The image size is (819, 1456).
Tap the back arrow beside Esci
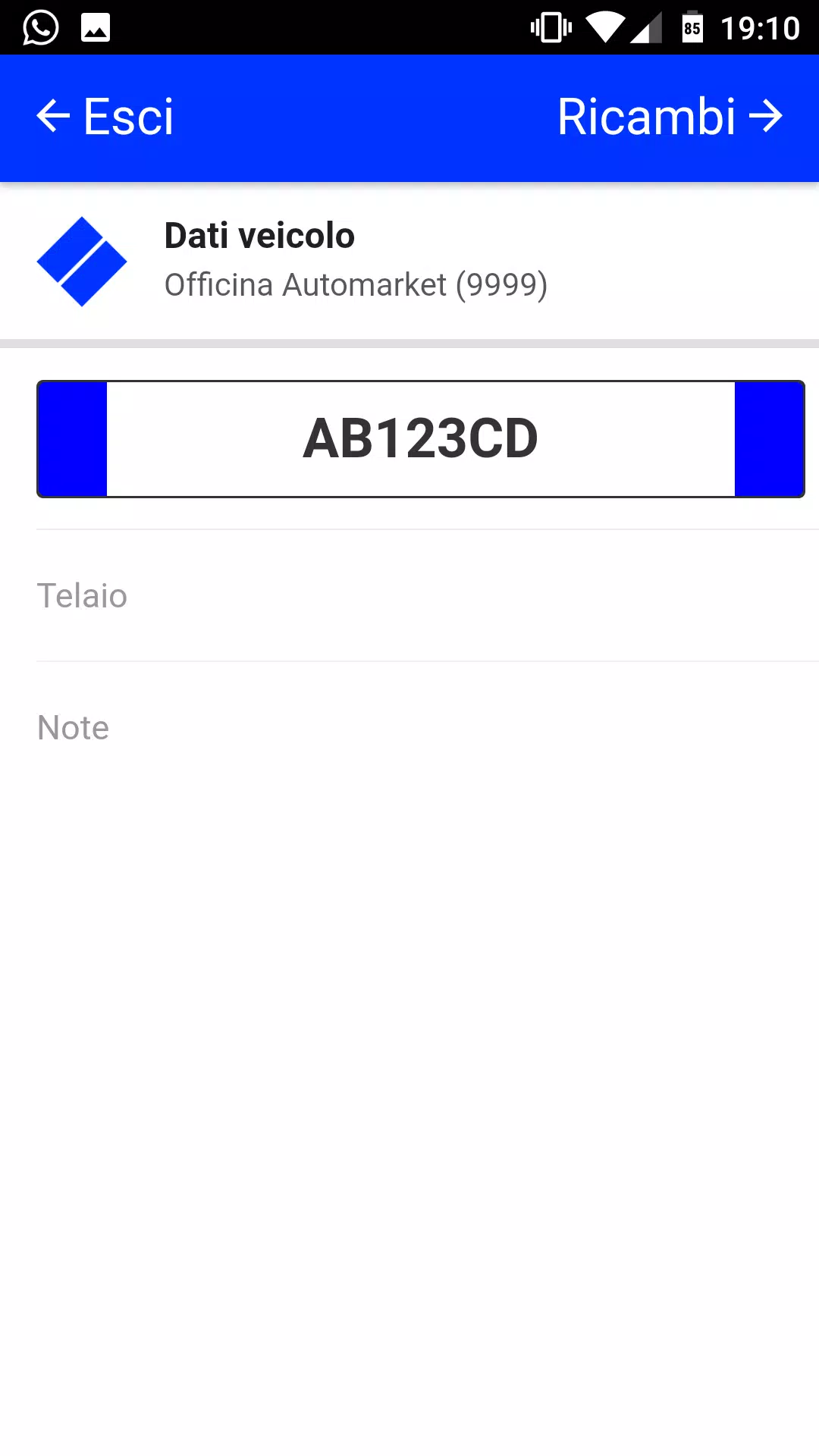(x=52, y=116)
